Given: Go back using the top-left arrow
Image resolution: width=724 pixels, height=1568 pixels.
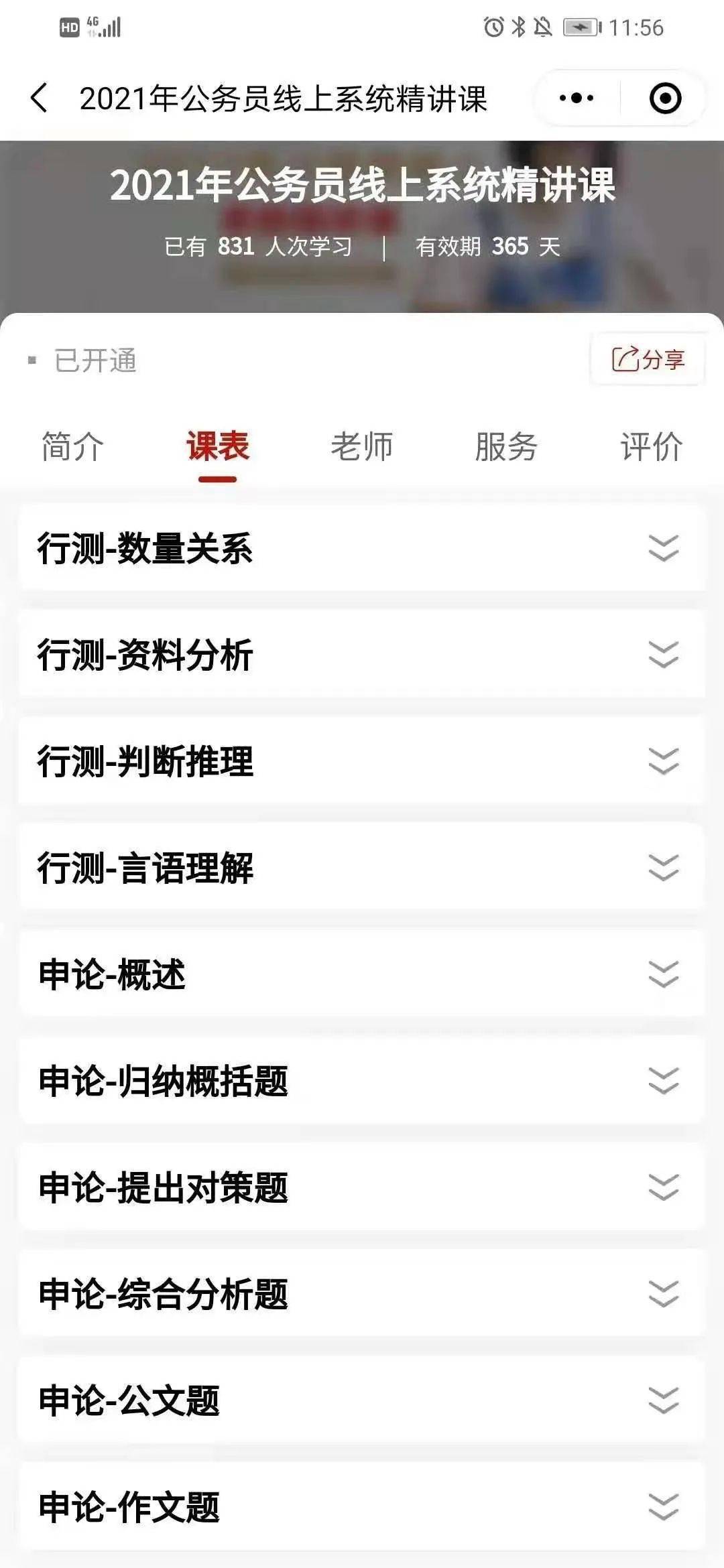Looking at the screenshot, I should [40, 99].
